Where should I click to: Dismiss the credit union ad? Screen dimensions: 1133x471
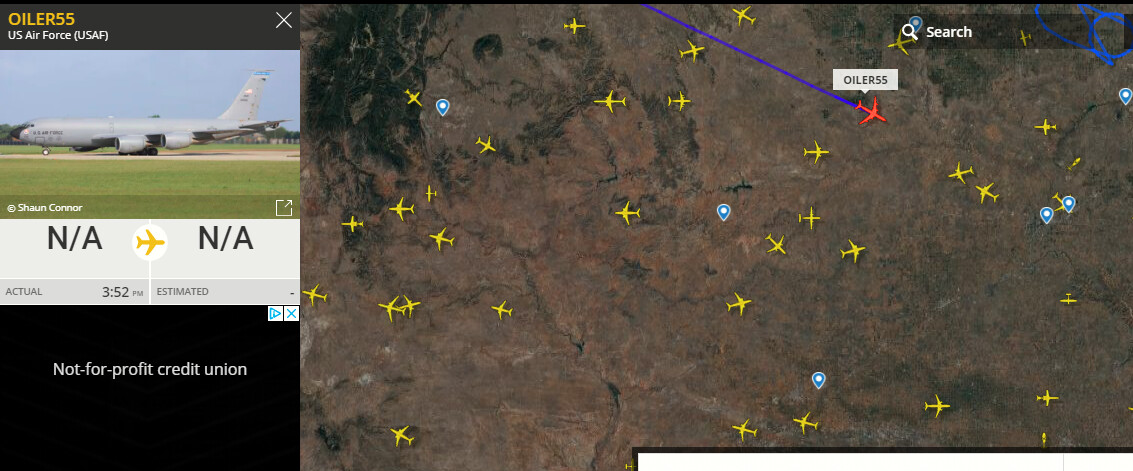pyautogui.click(x=291, y=313)
